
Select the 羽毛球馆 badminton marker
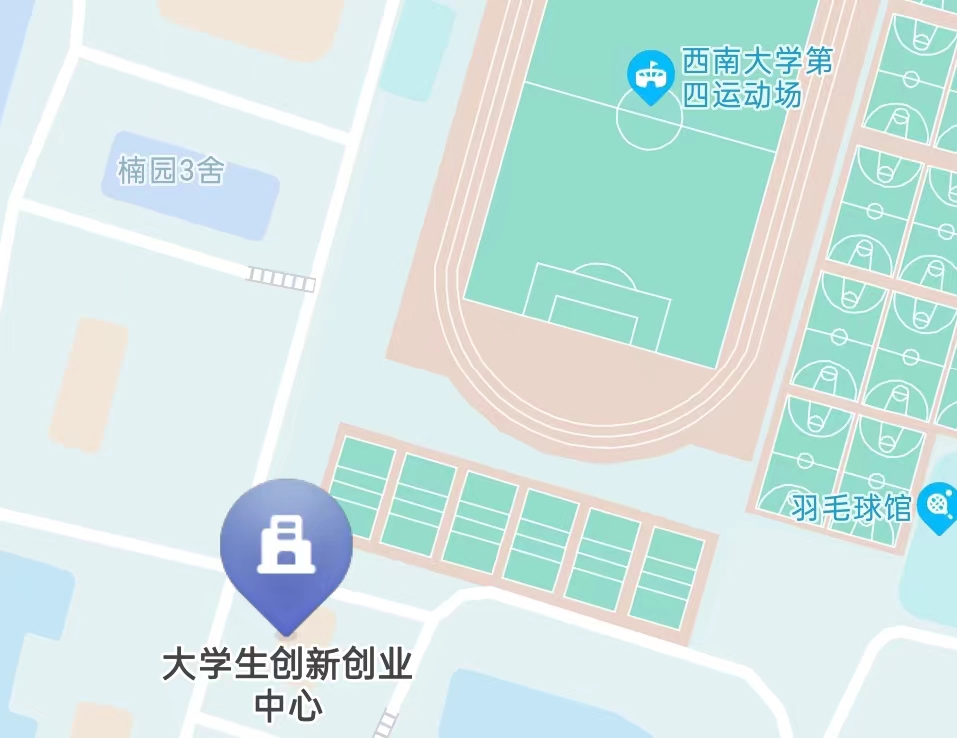click(937, 505)
